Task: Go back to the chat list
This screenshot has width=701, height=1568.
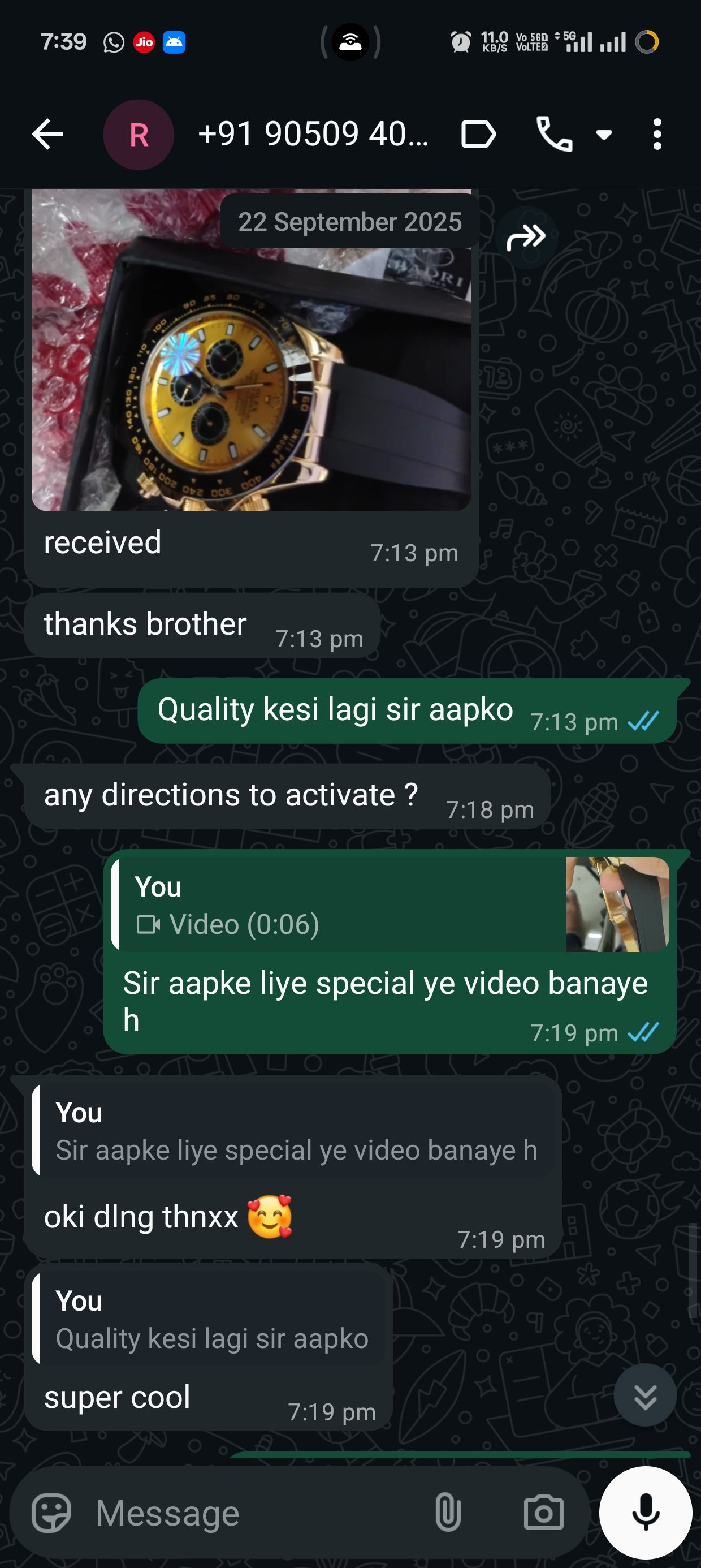Action: (x=47, y=135)
